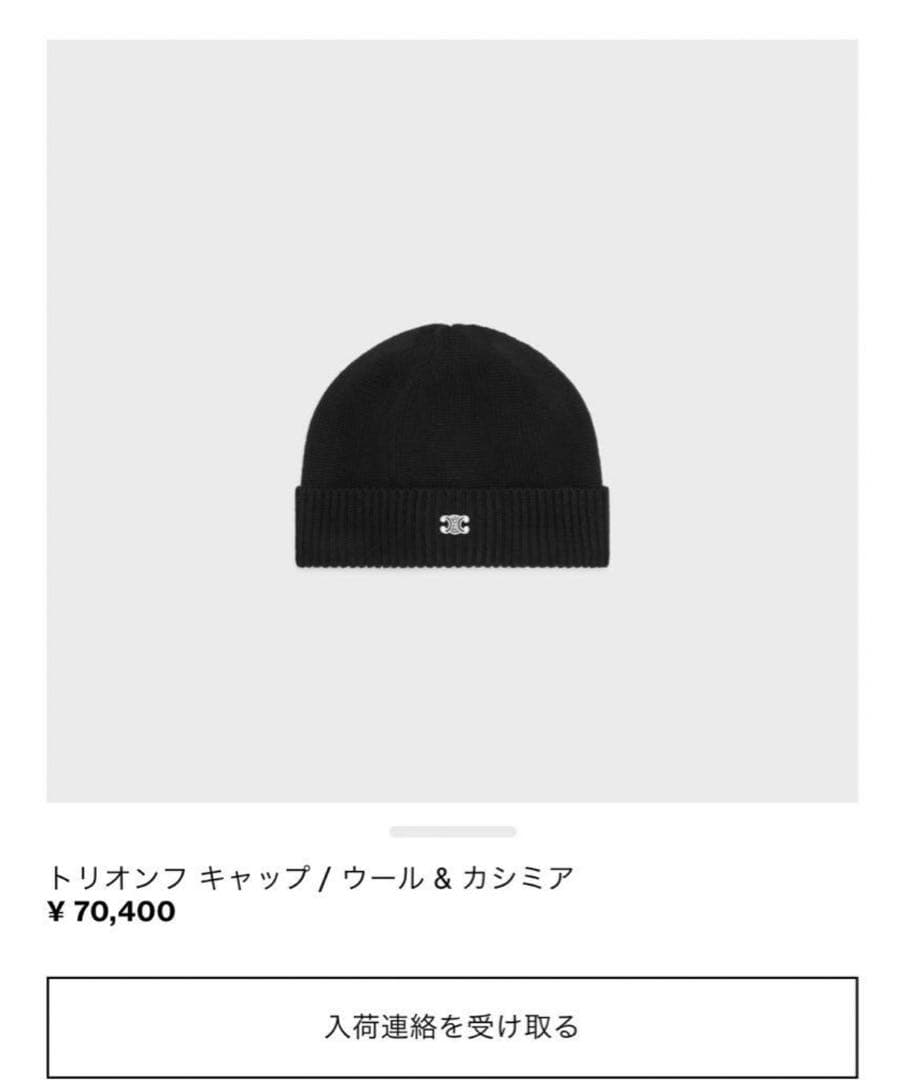
Task: Select the price ¥ 70,400 text
Action: tap(115, 911)
